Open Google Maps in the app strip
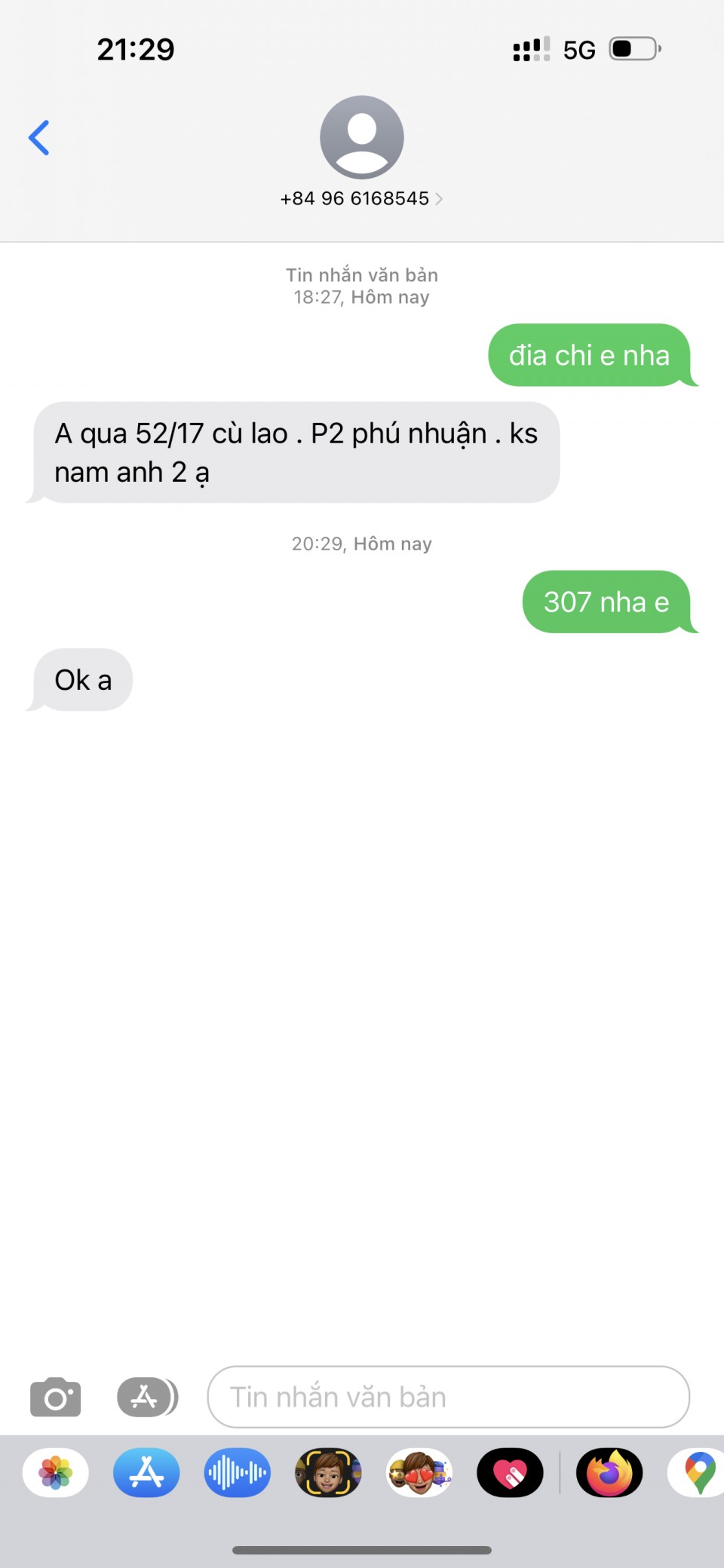 pyautogui.click(x=697, y=1472)
